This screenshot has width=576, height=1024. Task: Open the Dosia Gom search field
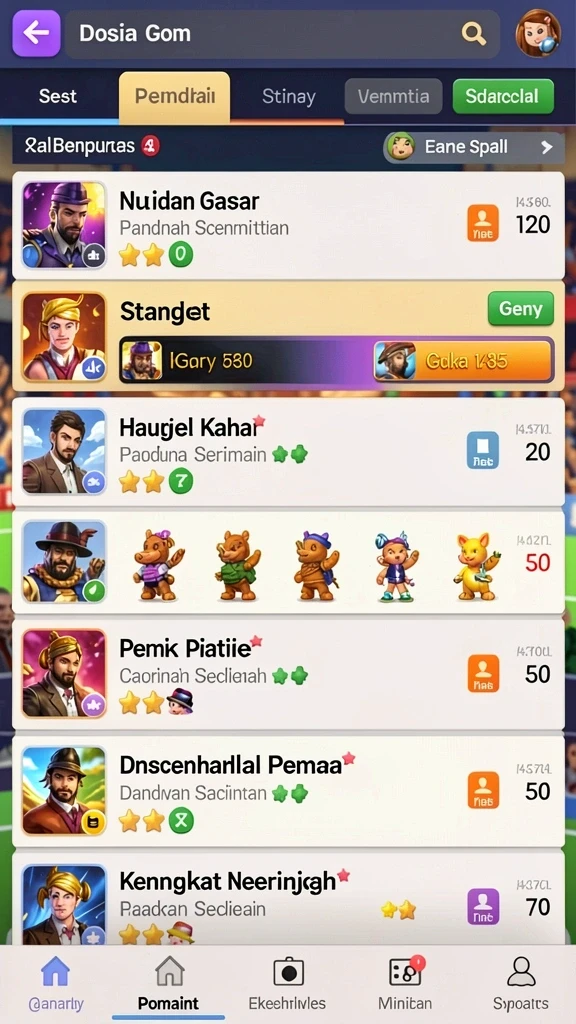coord(282,34)
